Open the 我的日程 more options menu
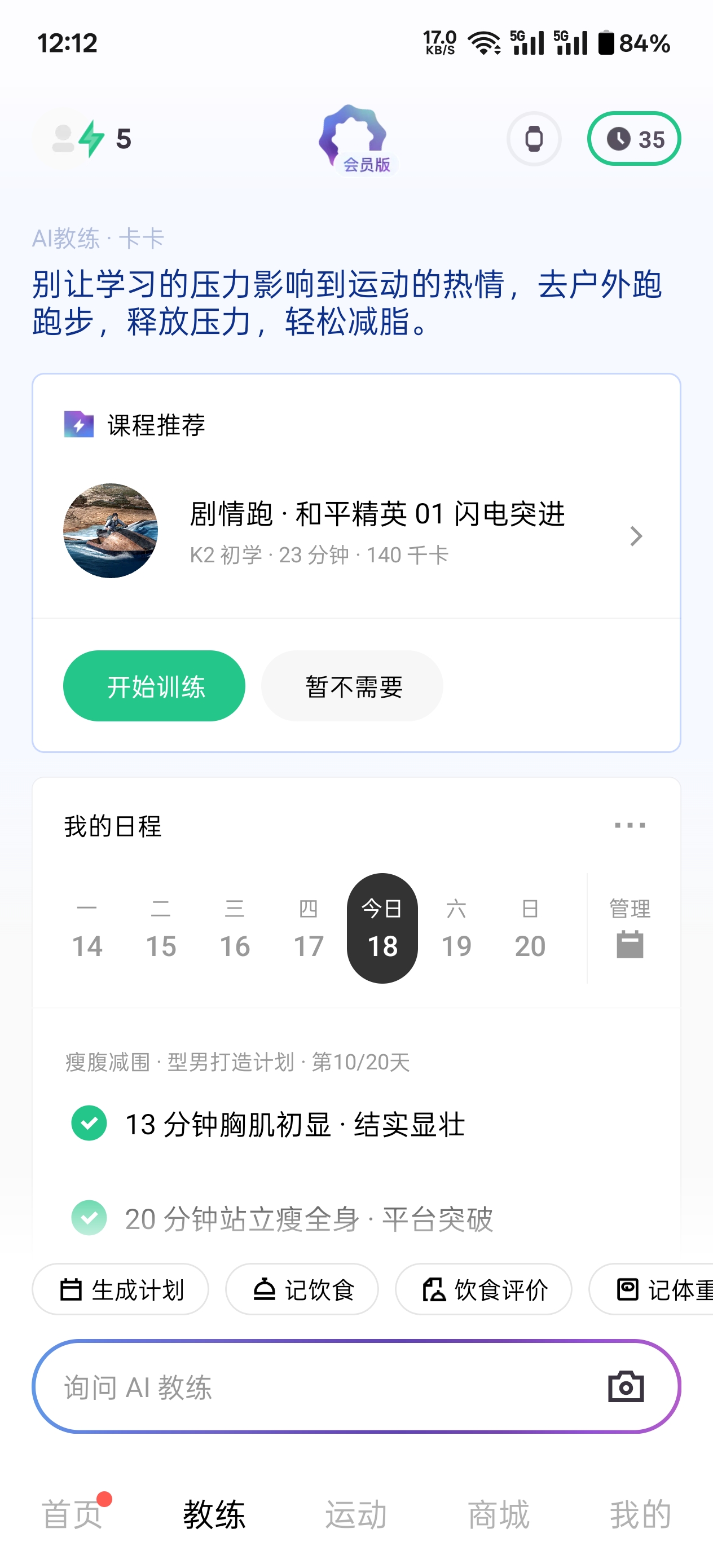The height and width of the screenshot is (1568, 713). coord(630,825)
